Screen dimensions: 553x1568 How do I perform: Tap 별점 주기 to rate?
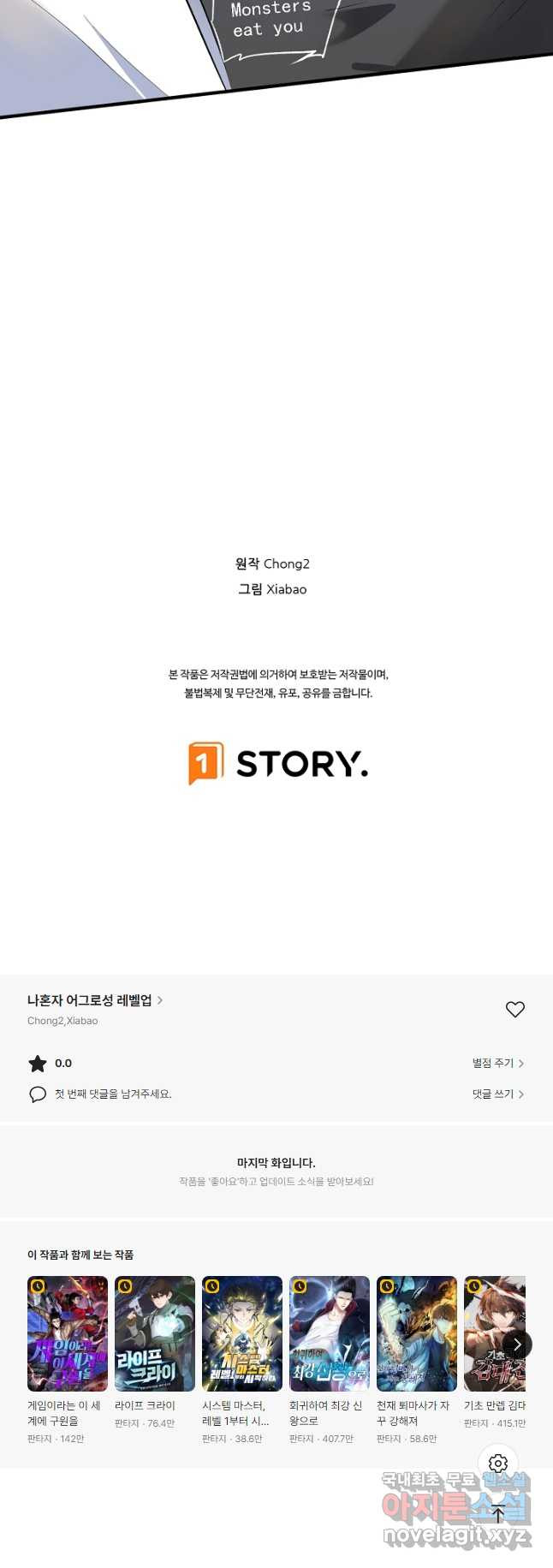coord(497,1063)
